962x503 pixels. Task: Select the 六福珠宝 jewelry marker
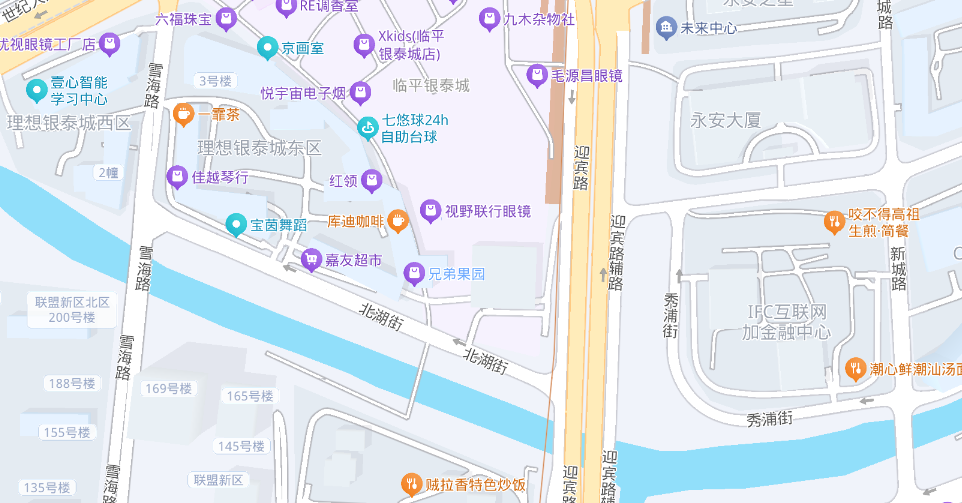[226, 18]
